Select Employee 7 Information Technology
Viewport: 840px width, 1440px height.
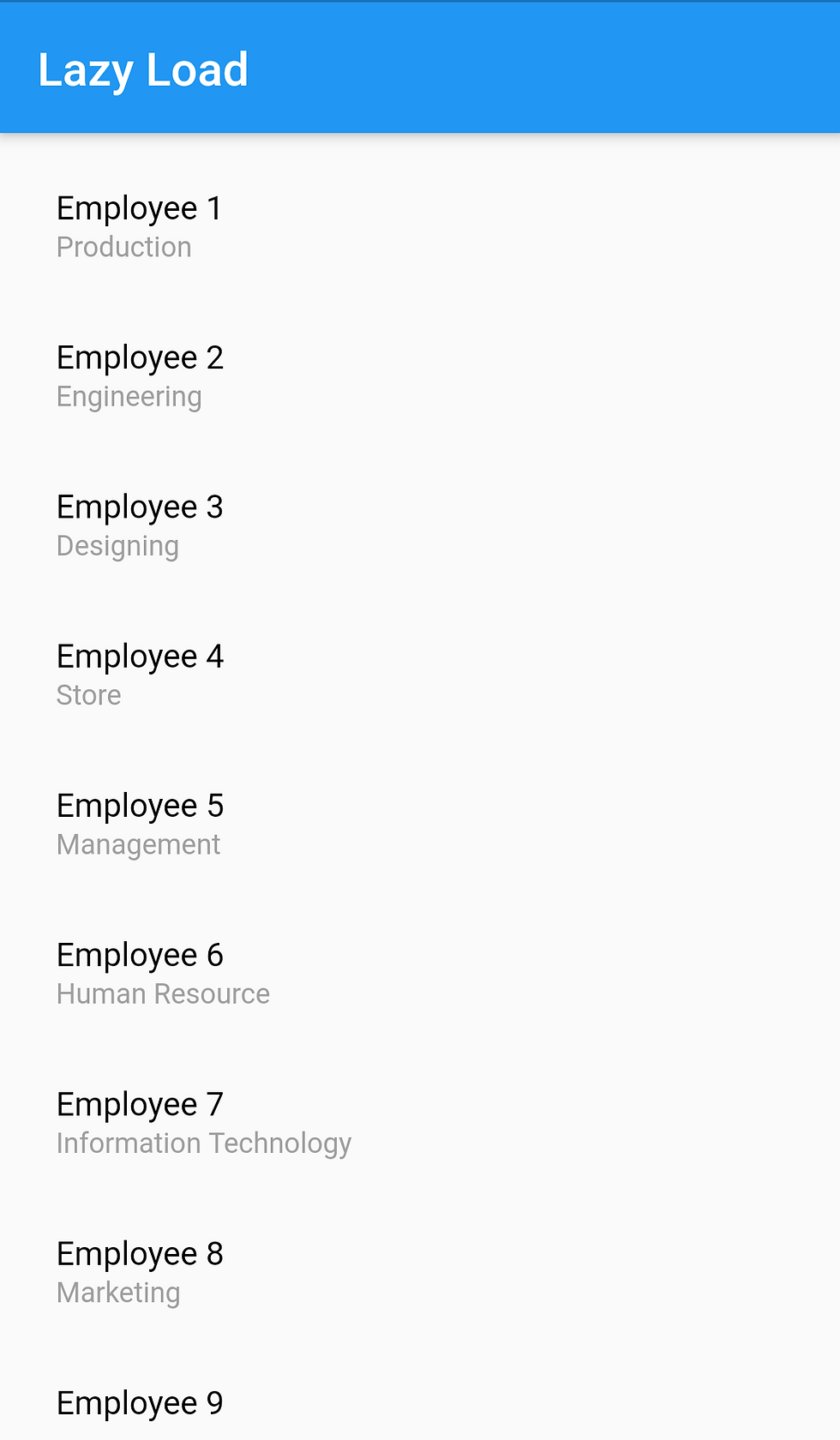[420, 1122]
